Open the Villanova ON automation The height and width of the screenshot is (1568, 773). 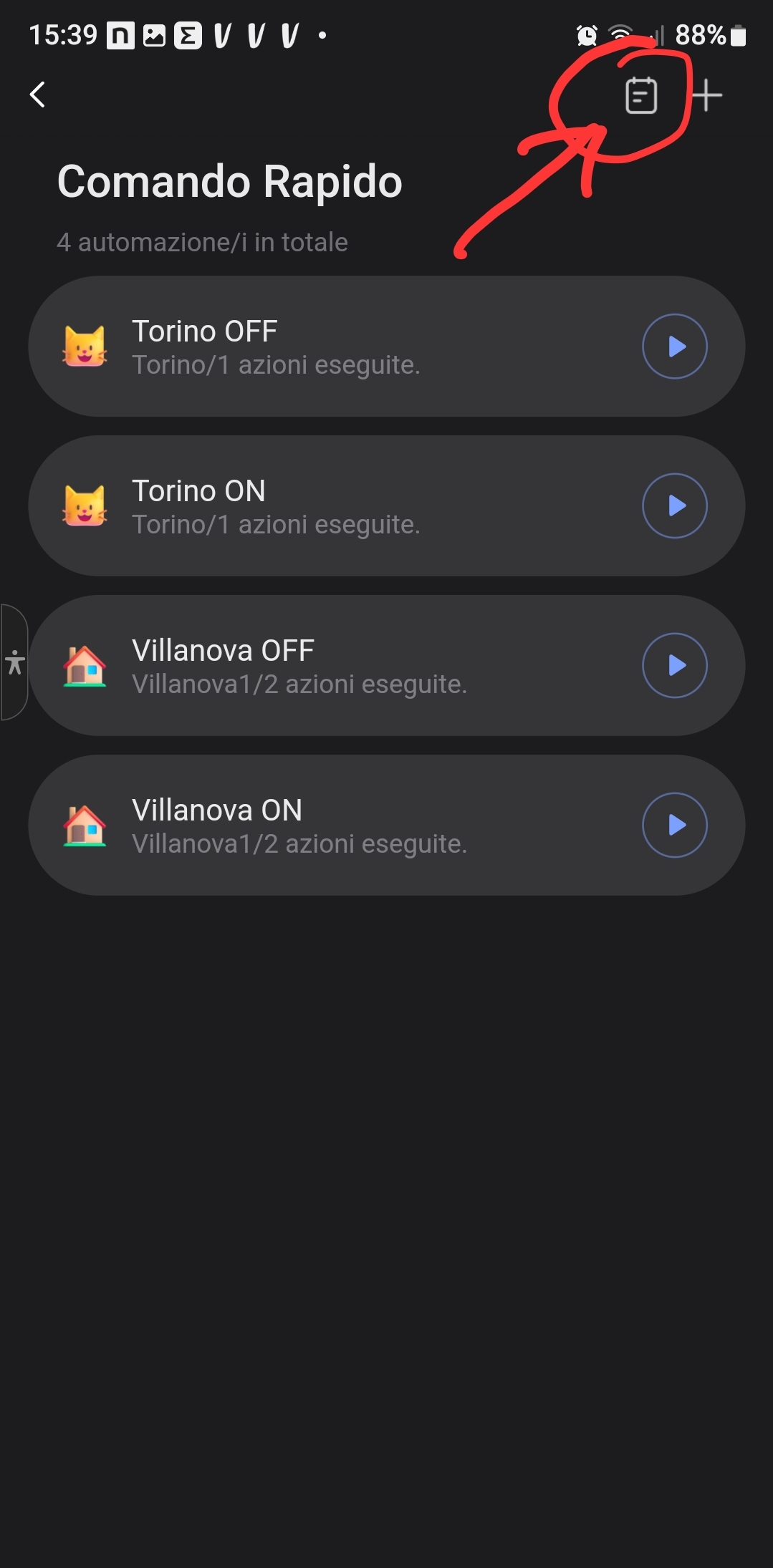322,826
